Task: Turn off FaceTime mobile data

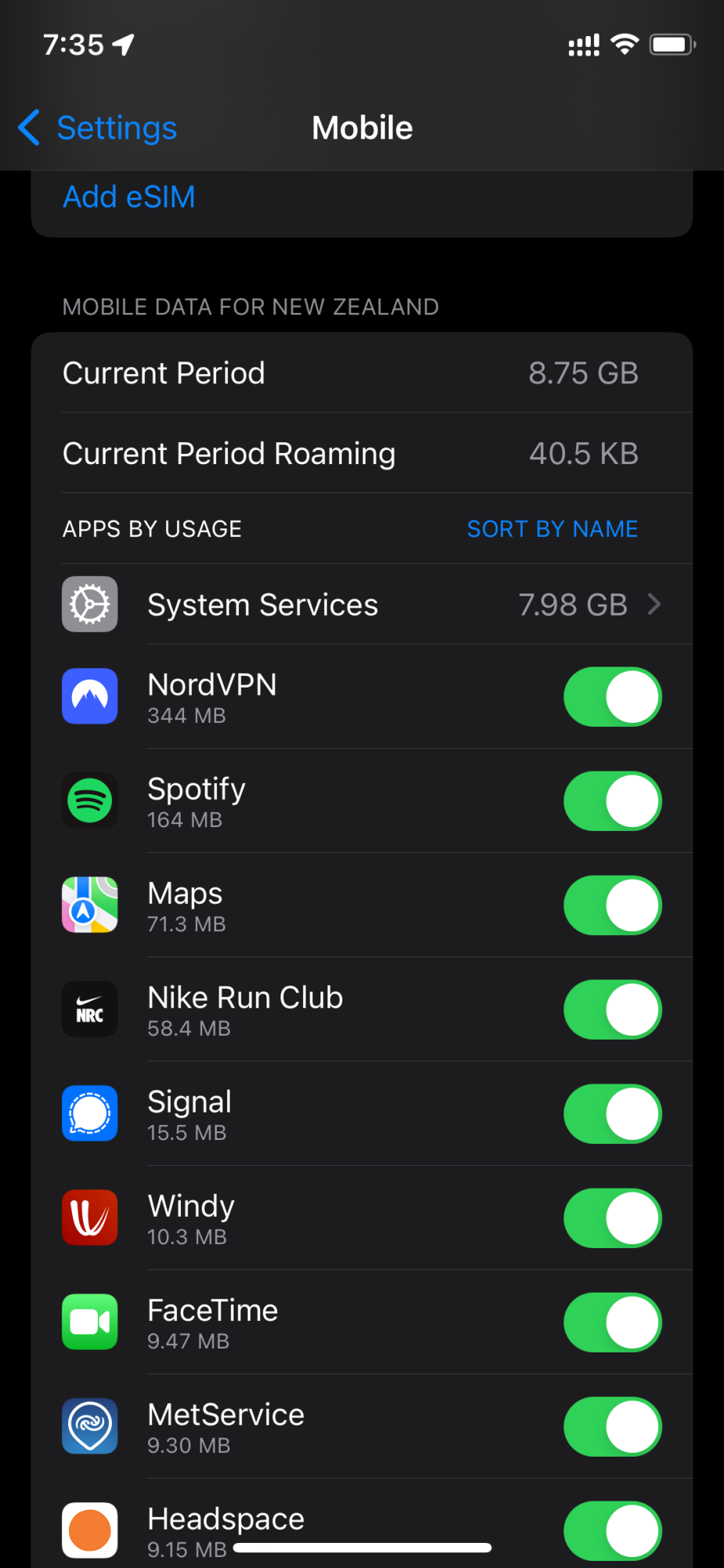Action: [x=612, y=1322]
